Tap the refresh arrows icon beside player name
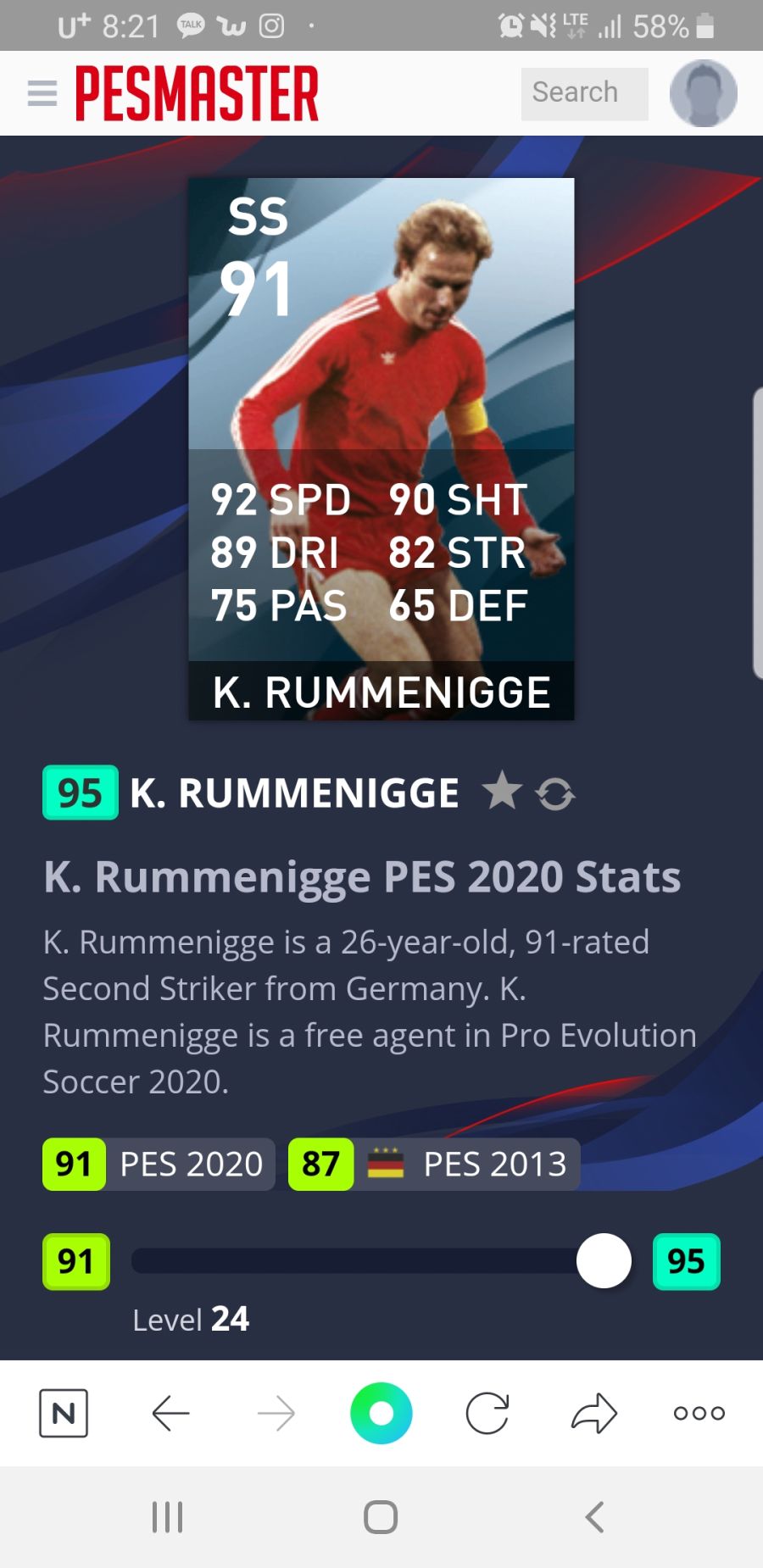The height and width of the screenshot is (1568, 763). [555, 794]
